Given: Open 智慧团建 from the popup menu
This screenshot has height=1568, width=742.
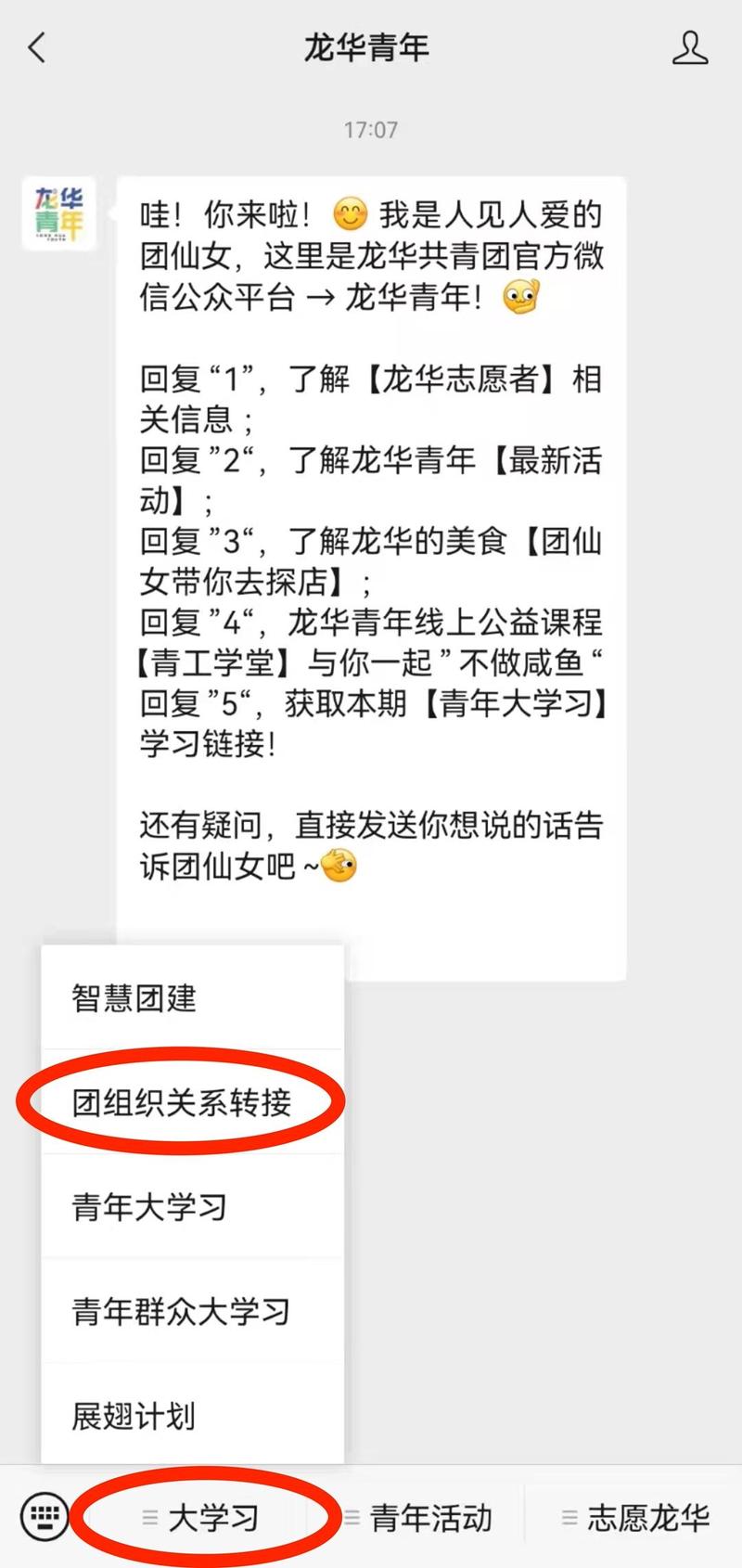Looking at the screenshot, I should coord(192,998).
